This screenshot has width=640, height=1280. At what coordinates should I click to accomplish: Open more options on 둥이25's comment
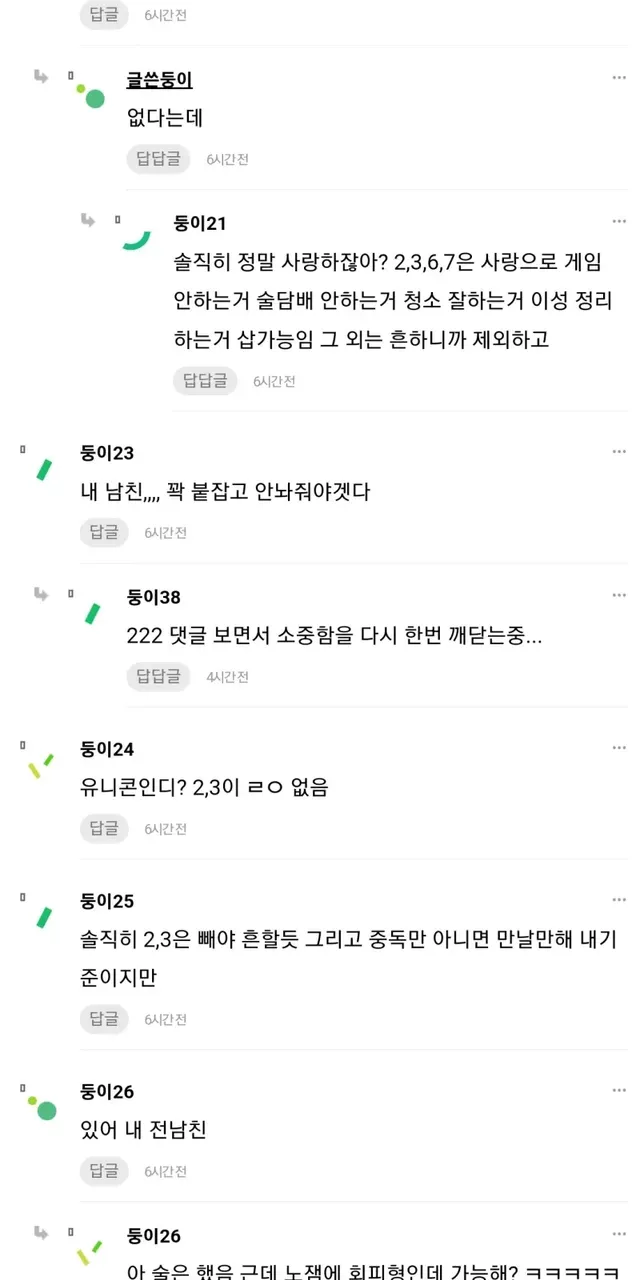click(x=619, y=900)
